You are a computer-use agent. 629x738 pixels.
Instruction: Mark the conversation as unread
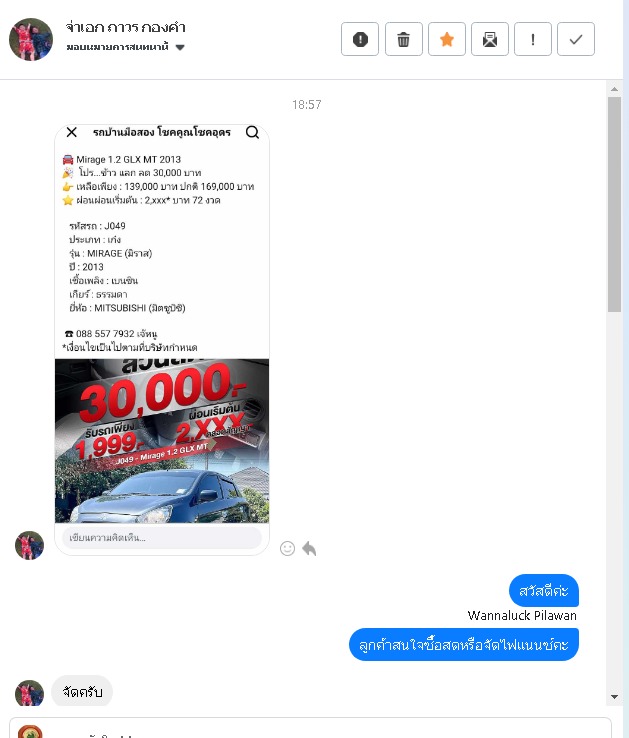click(490, 39)
